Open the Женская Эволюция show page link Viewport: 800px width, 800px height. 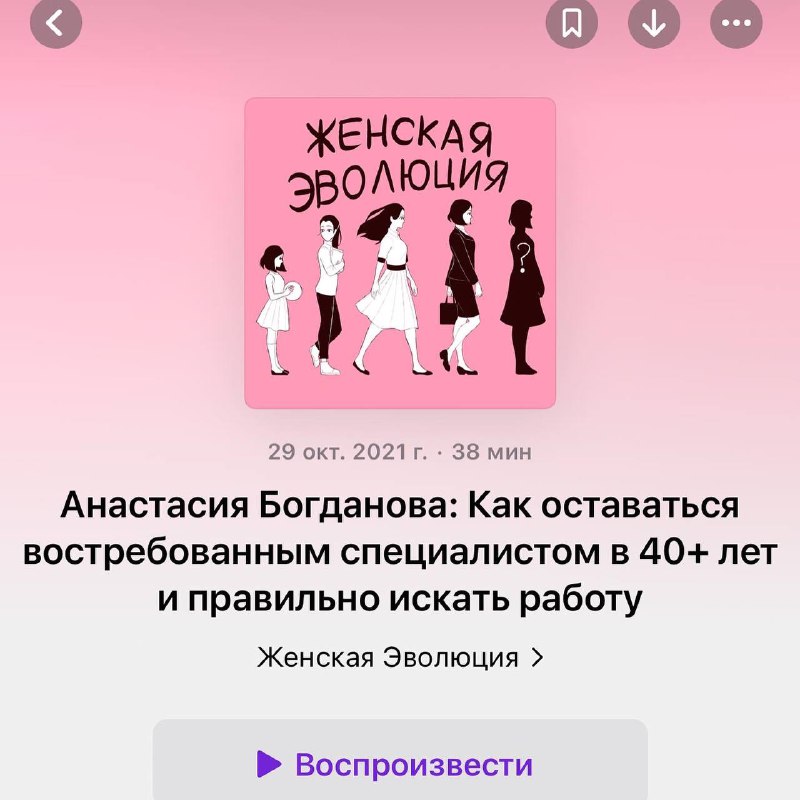pyautogui.click(x=400, y=657)
